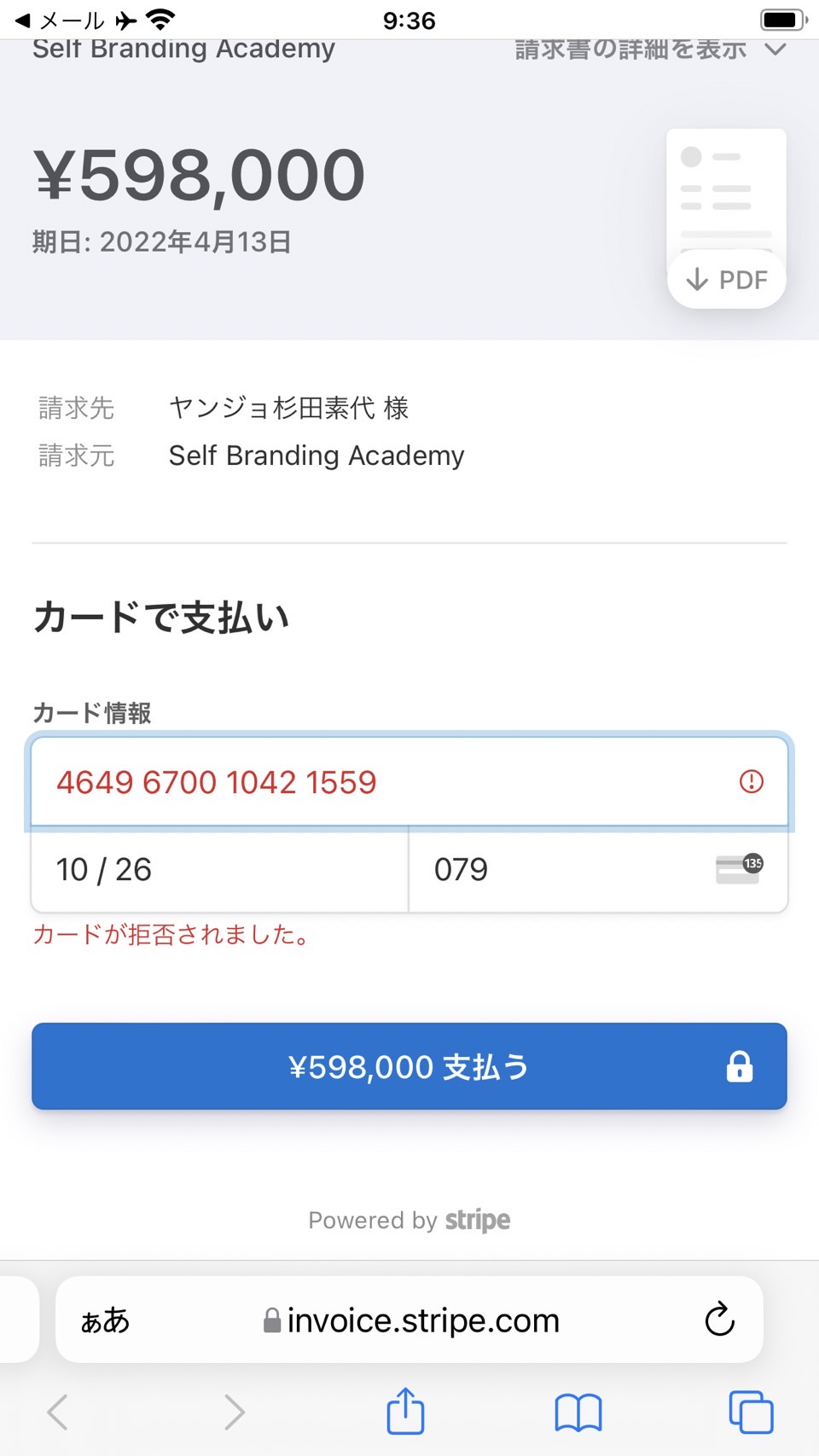The width and height of the screenshot is (819, 1456).
Task: Download the invoice PDF
Action: pyautogui.click(x=727, y=279)
